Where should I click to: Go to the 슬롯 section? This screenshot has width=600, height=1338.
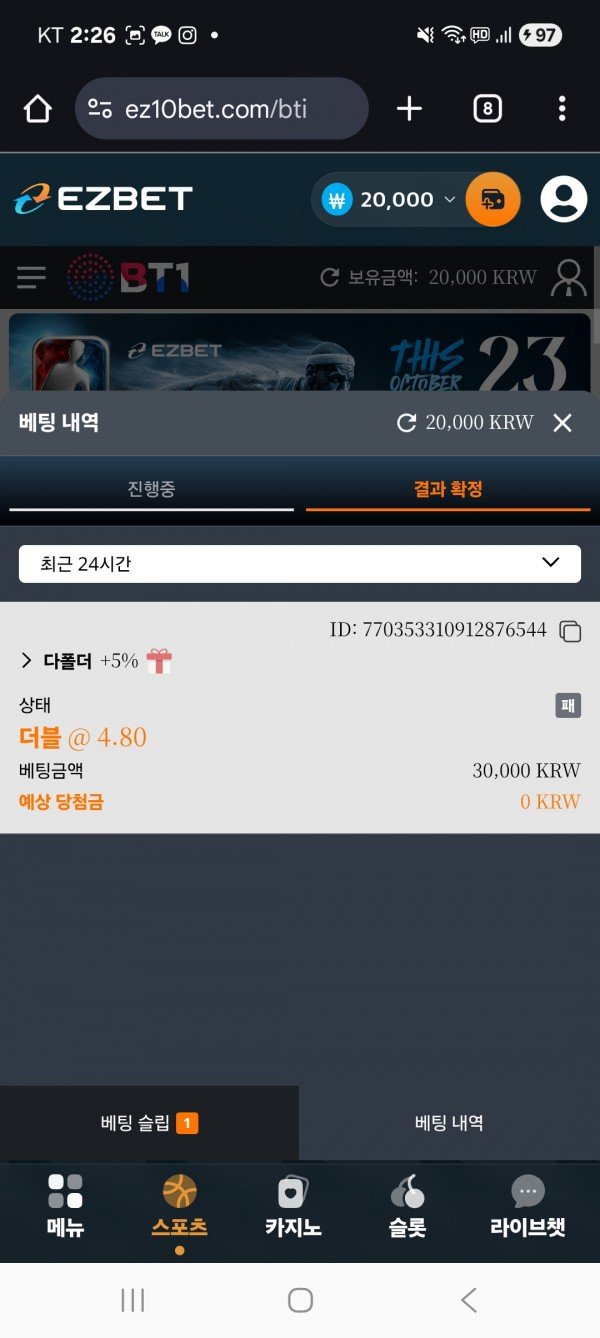[x=406, y=1206]
